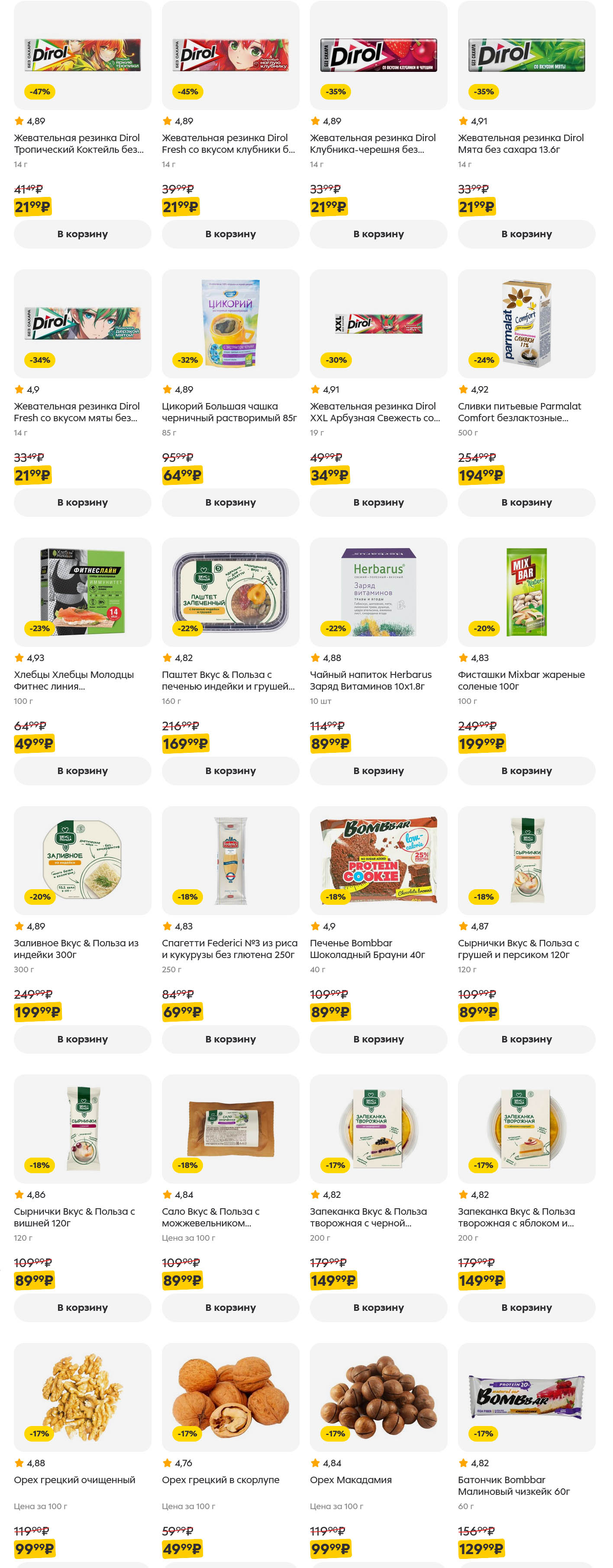Add Спагетти Federici №3 to cart

point(230,1039)
